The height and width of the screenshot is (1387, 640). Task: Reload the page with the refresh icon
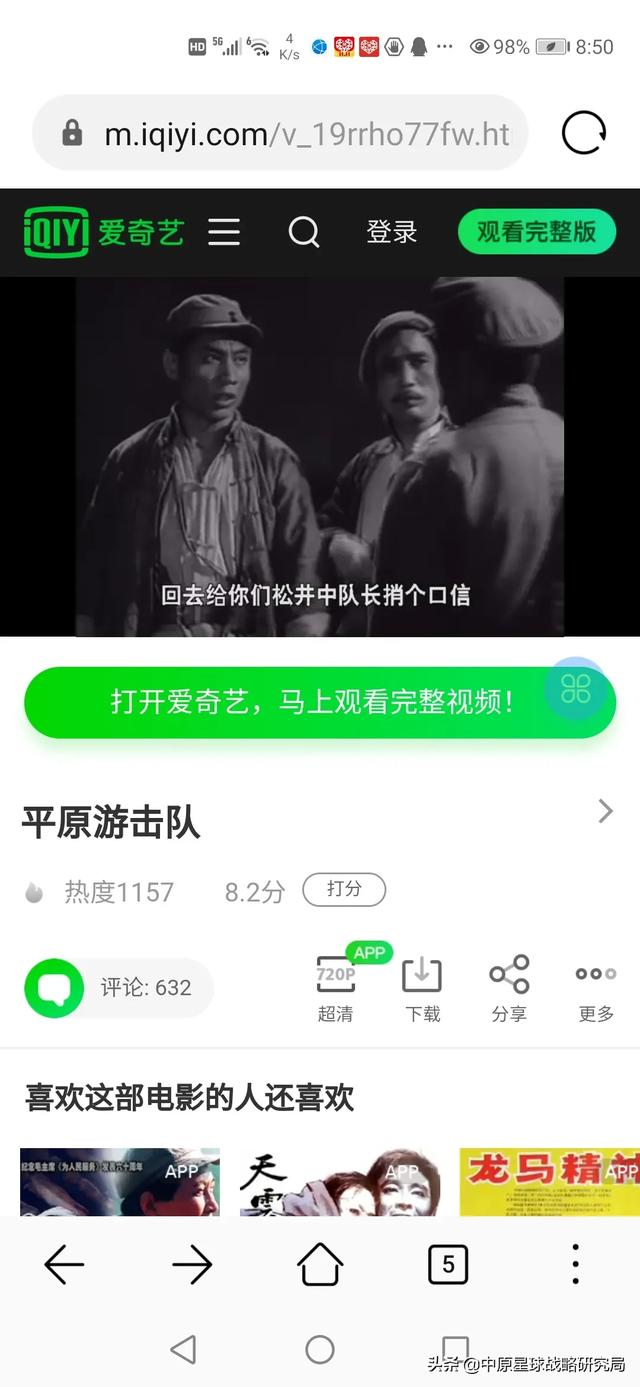point(584,133)
